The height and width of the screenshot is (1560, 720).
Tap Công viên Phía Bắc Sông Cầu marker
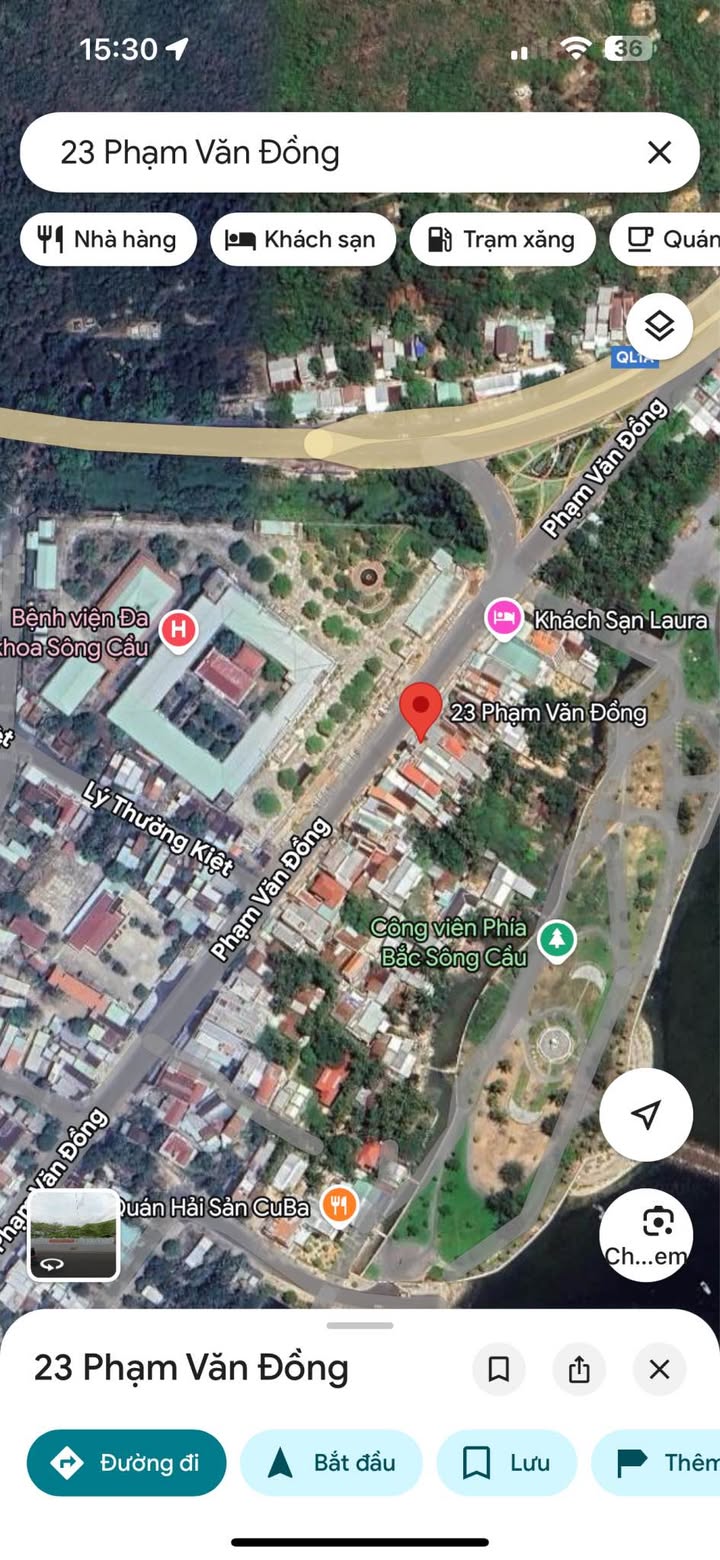(554, 940)
